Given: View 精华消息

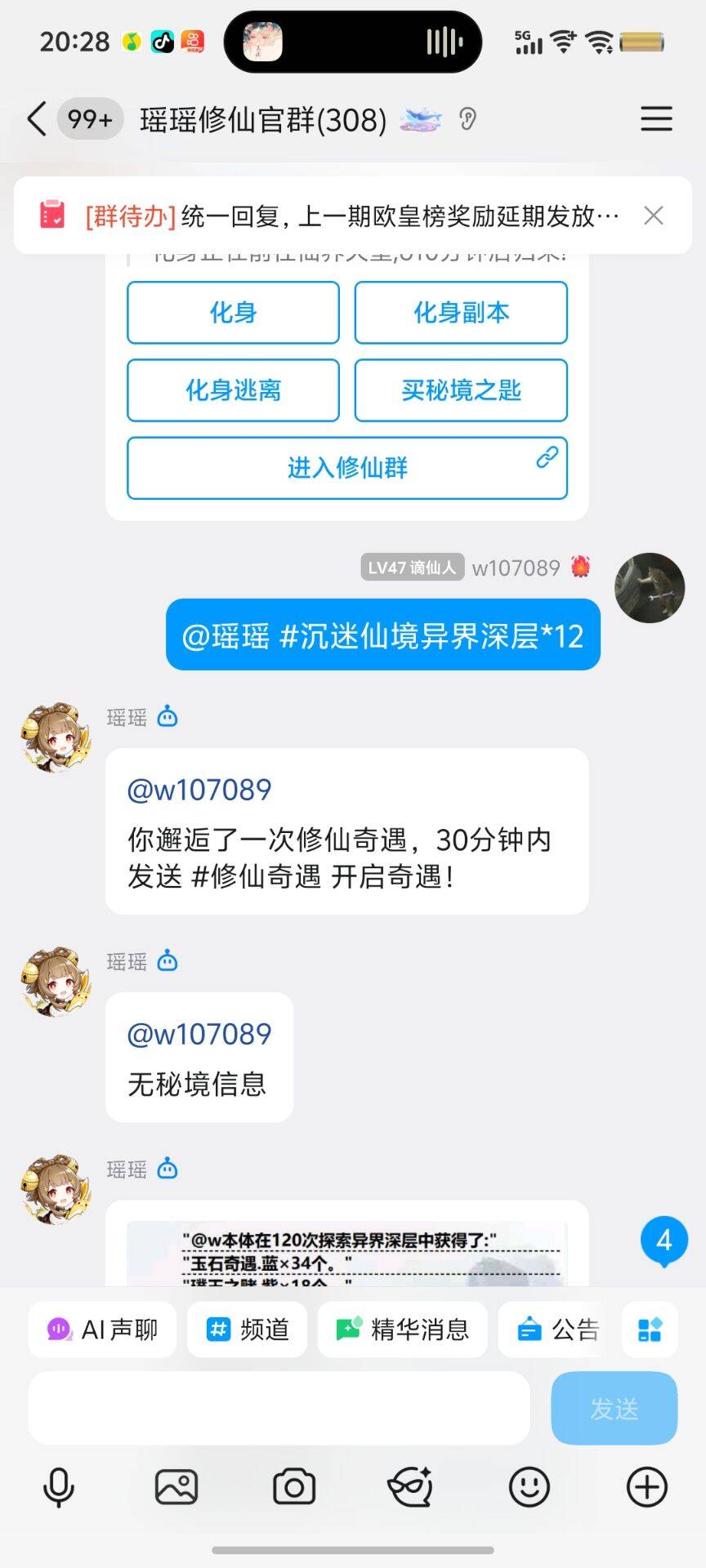Looking at the screenshot, I should (402, 1330).
